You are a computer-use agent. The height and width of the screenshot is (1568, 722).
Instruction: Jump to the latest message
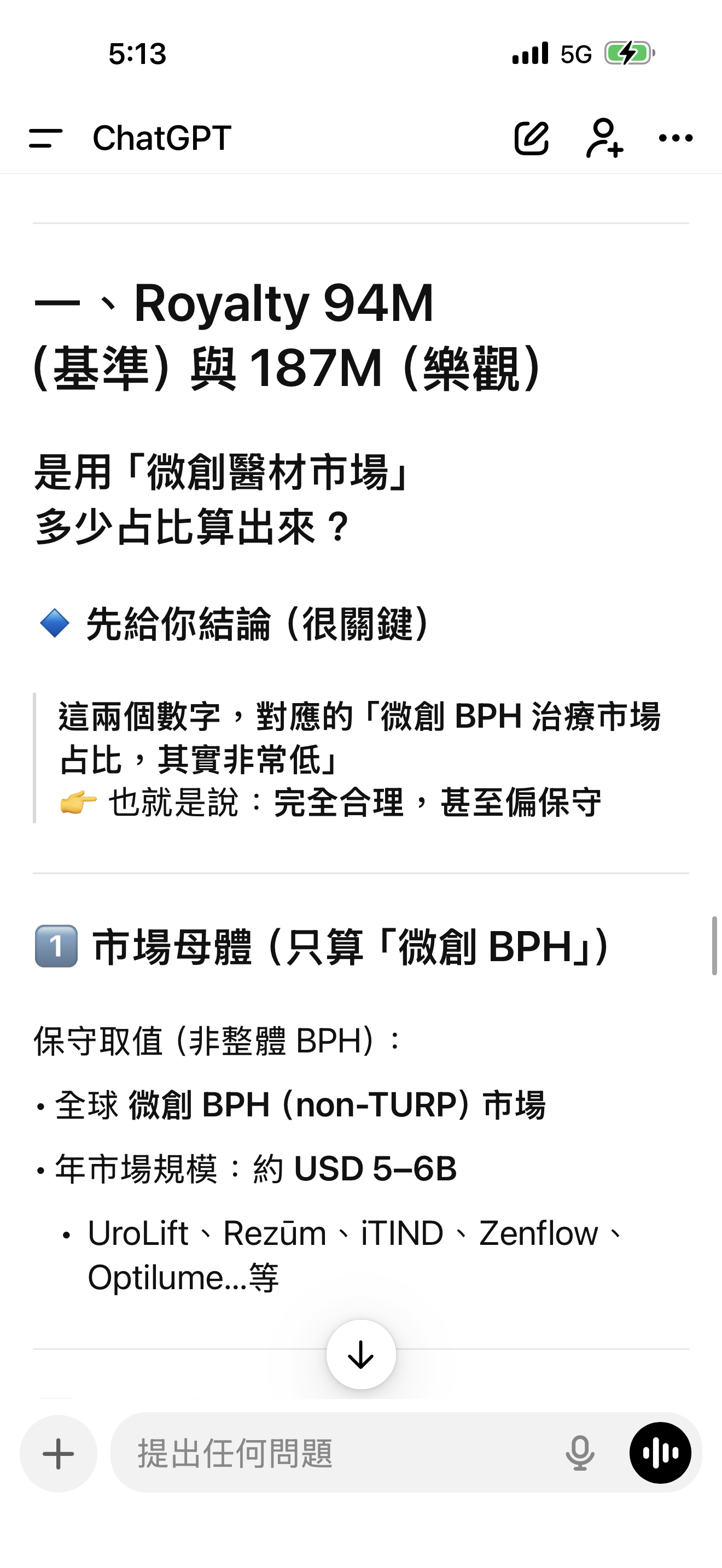point(361,1354)
